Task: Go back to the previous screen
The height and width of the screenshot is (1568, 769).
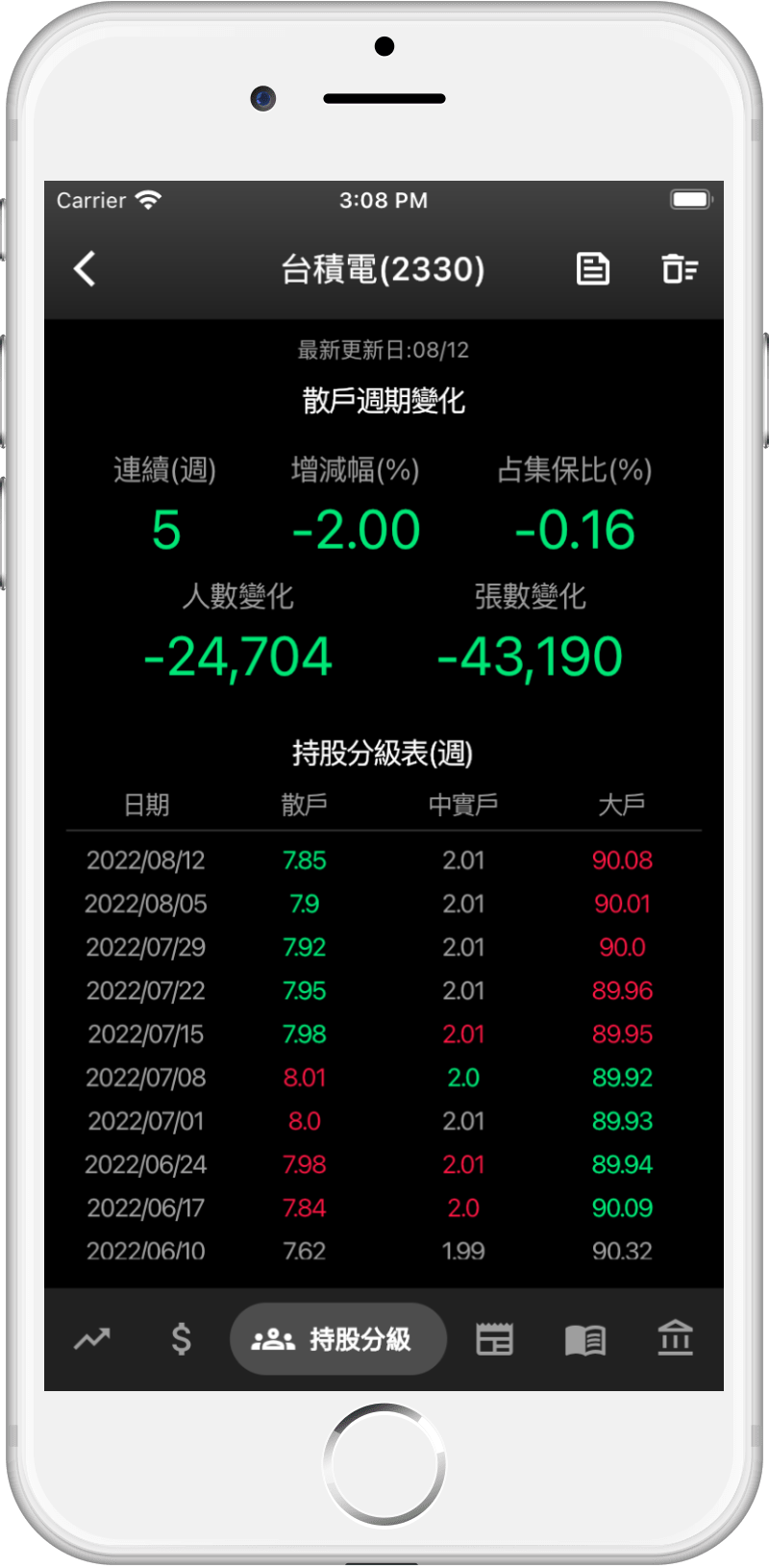Action: (x=86, y=269)
